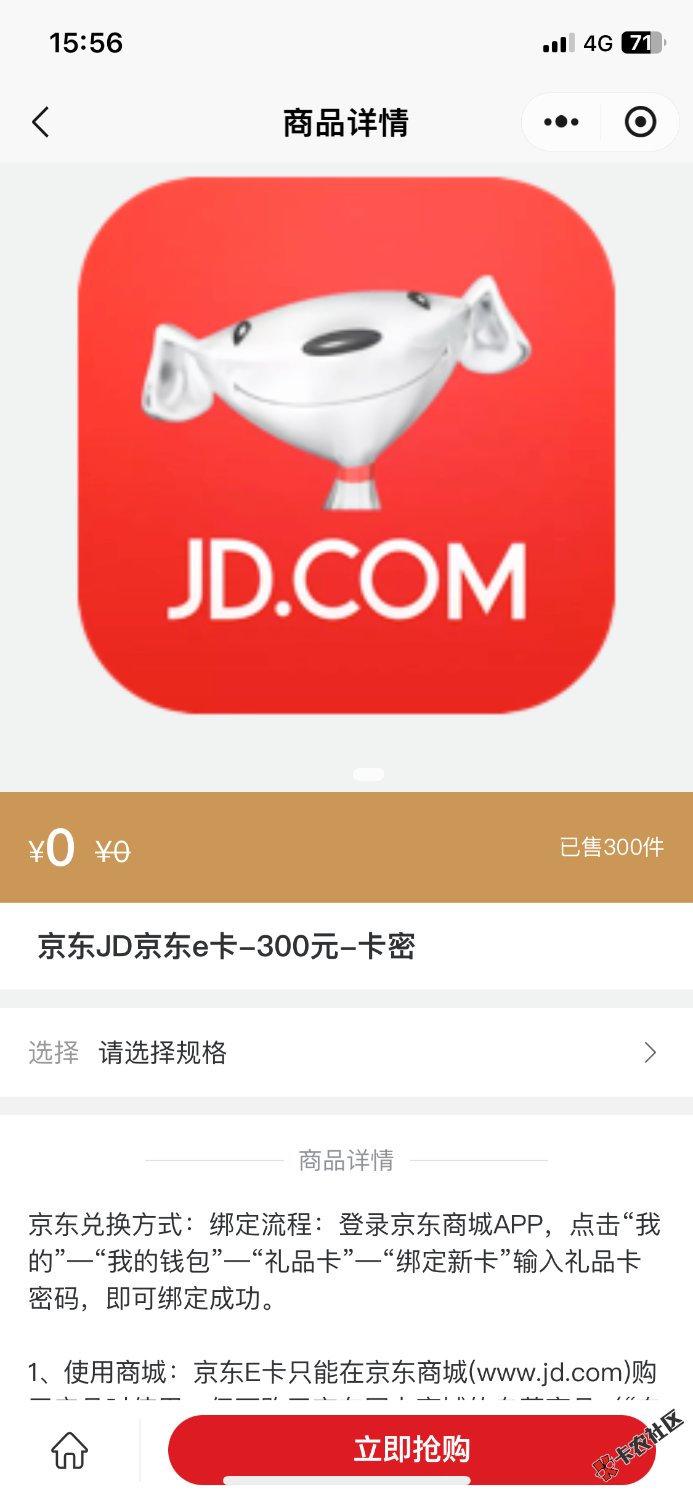
Task: Return to the shop home via house icon
Action: point(70,1450)
